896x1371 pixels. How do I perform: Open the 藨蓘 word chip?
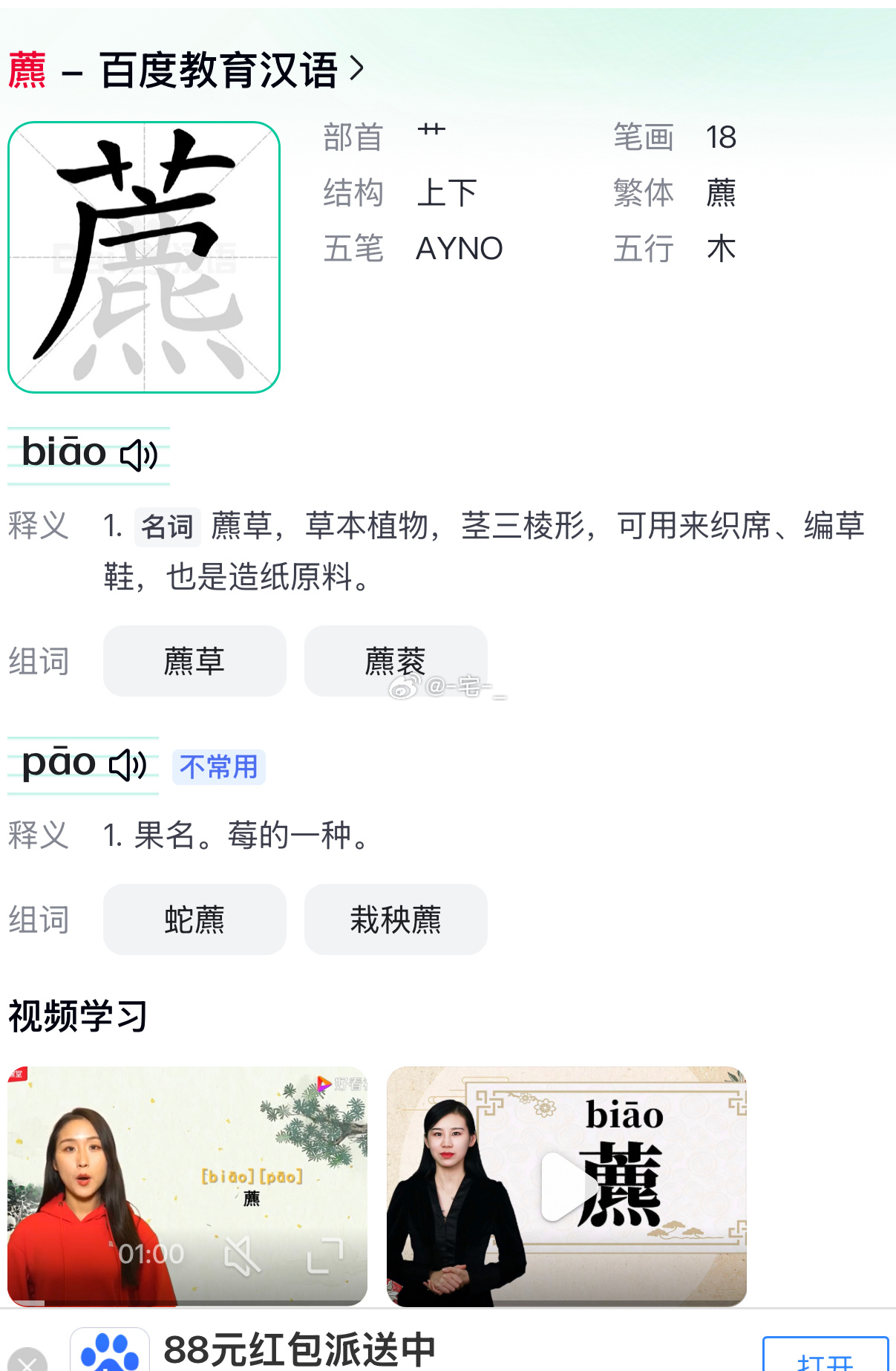tap(395, 661)
